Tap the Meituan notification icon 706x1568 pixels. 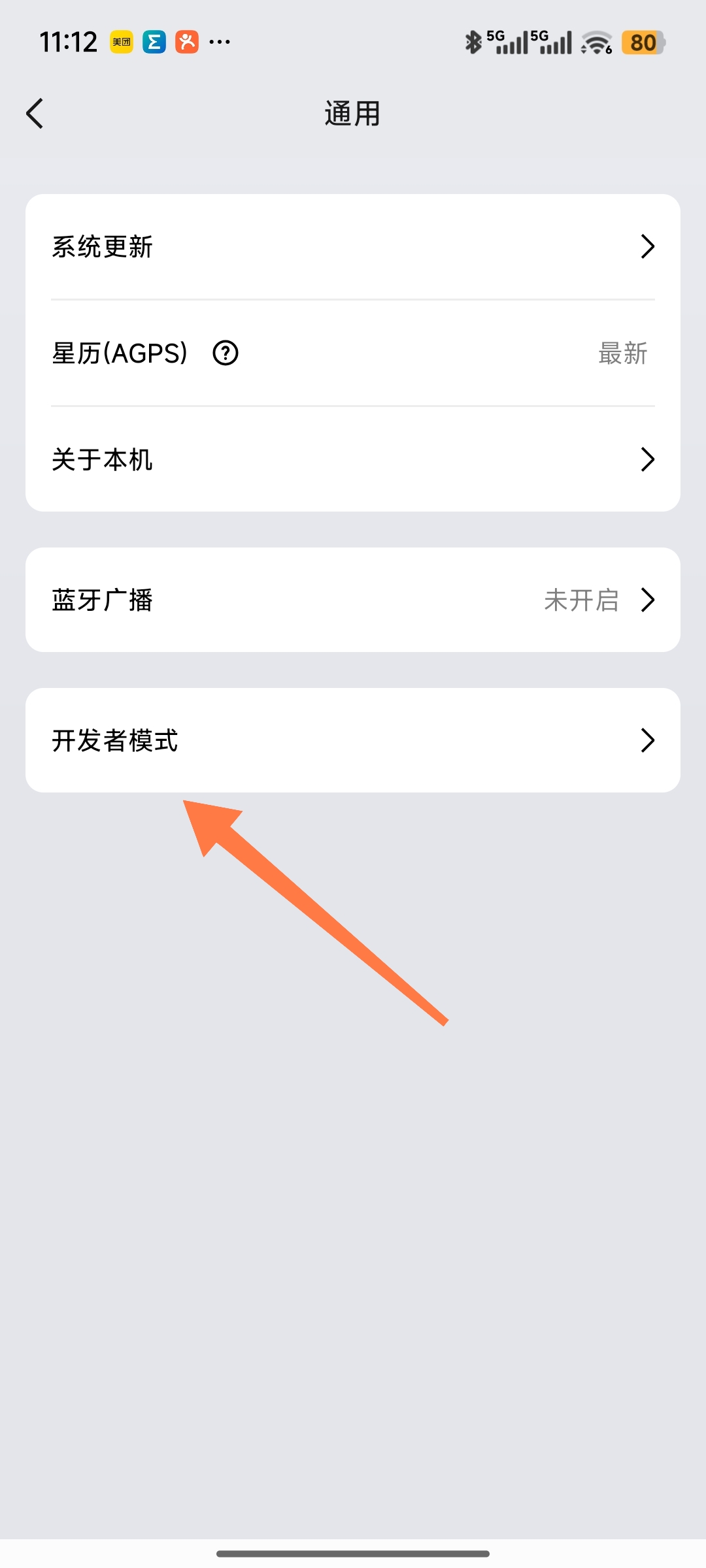(122, 41)
